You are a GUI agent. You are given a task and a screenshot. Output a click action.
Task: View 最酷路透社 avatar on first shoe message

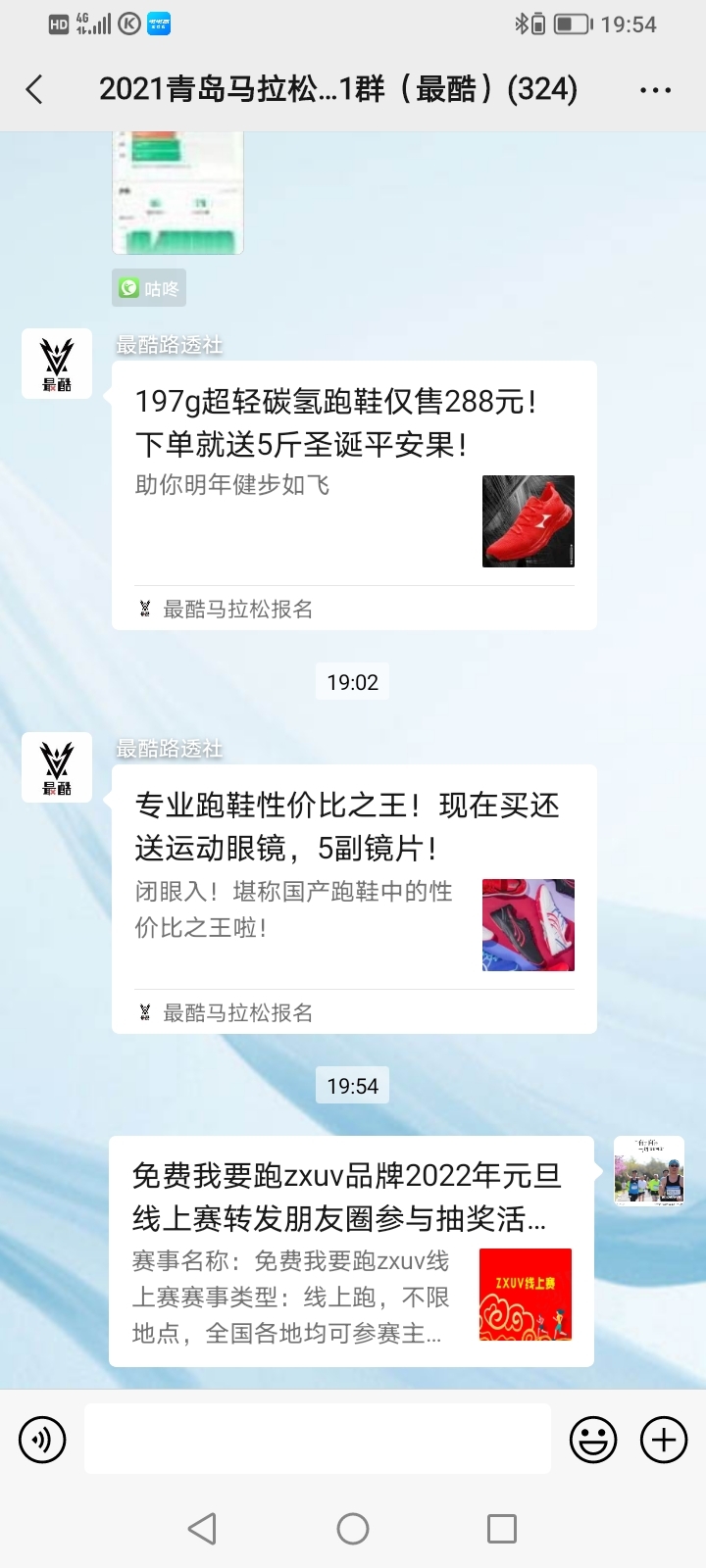click(57, 364)
